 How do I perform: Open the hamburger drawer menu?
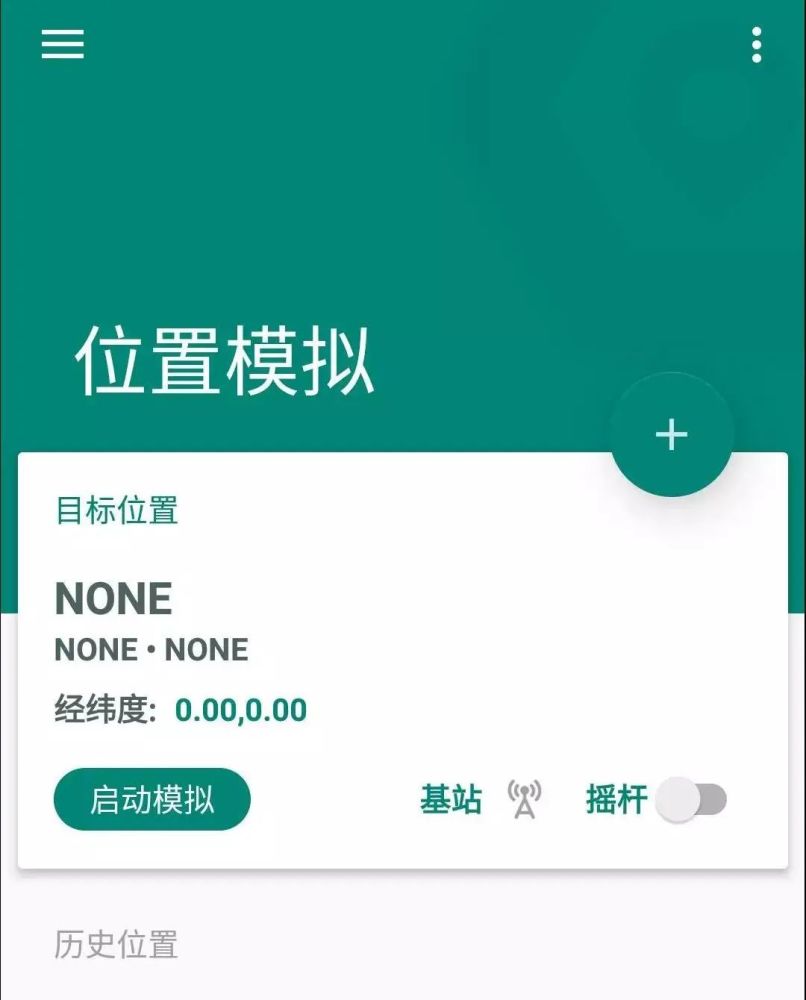(62, 44)
